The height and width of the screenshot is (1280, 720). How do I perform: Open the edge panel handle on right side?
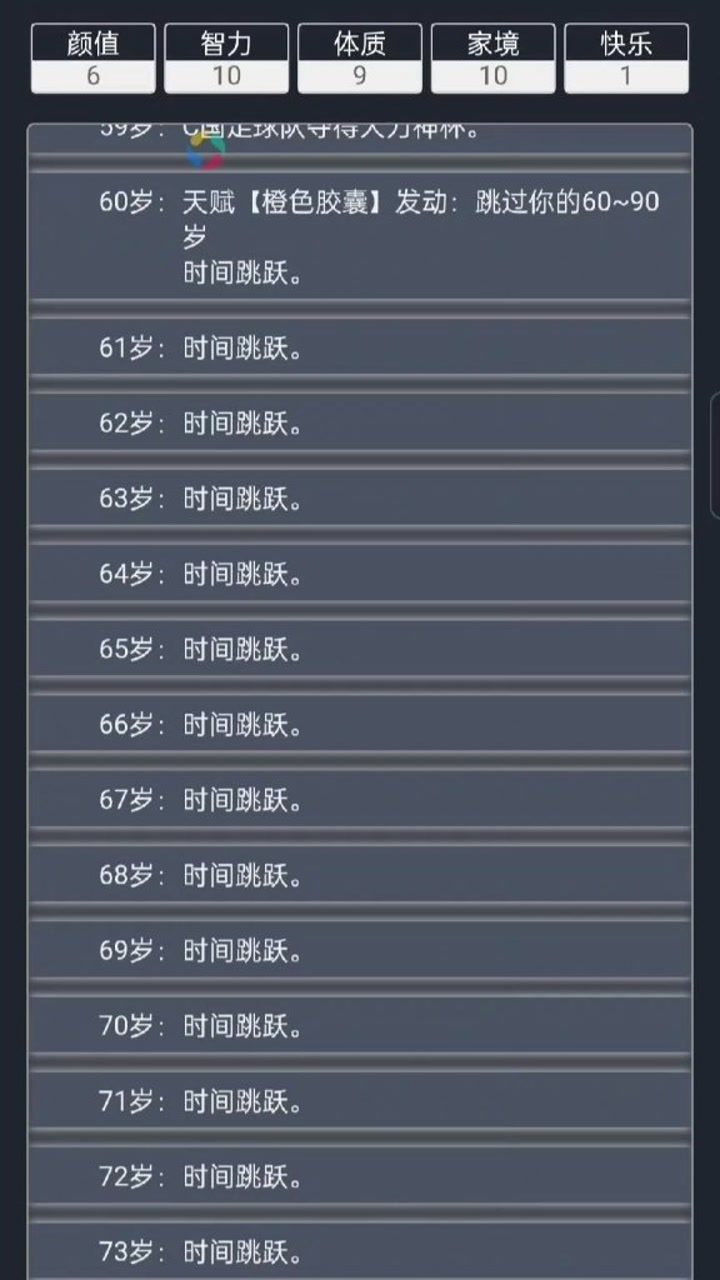point(715,455)
